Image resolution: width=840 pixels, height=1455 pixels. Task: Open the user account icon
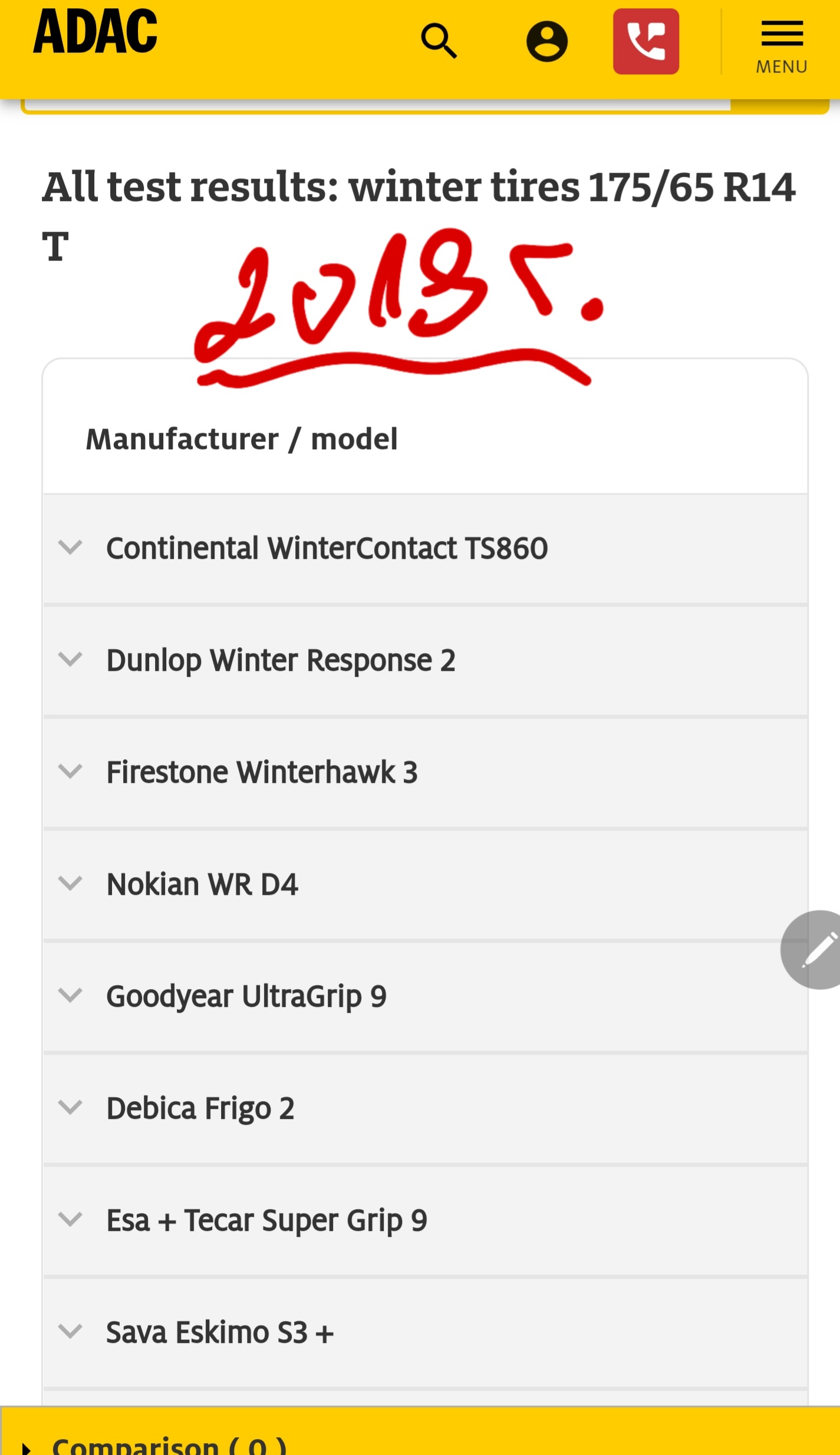[546, 41]
